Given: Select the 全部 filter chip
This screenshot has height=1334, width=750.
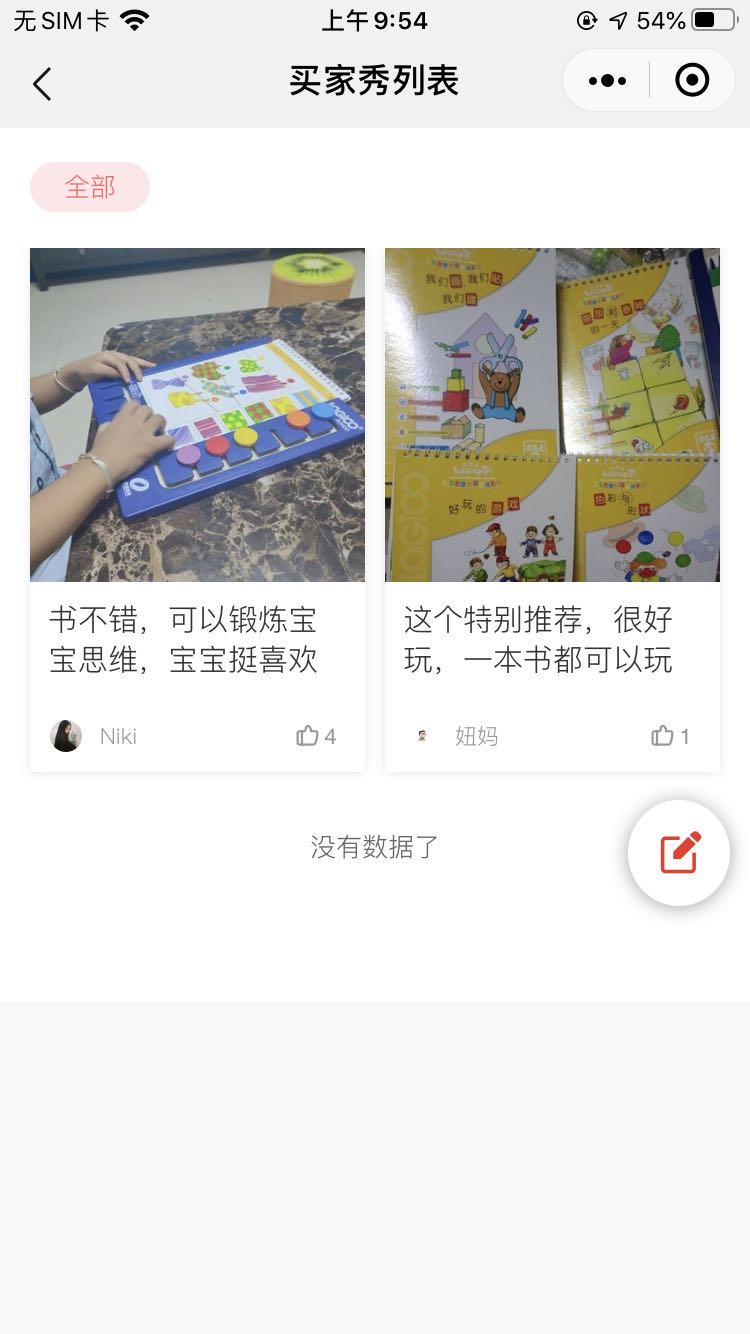Looking at the screenshot, I should pos(90,187).
